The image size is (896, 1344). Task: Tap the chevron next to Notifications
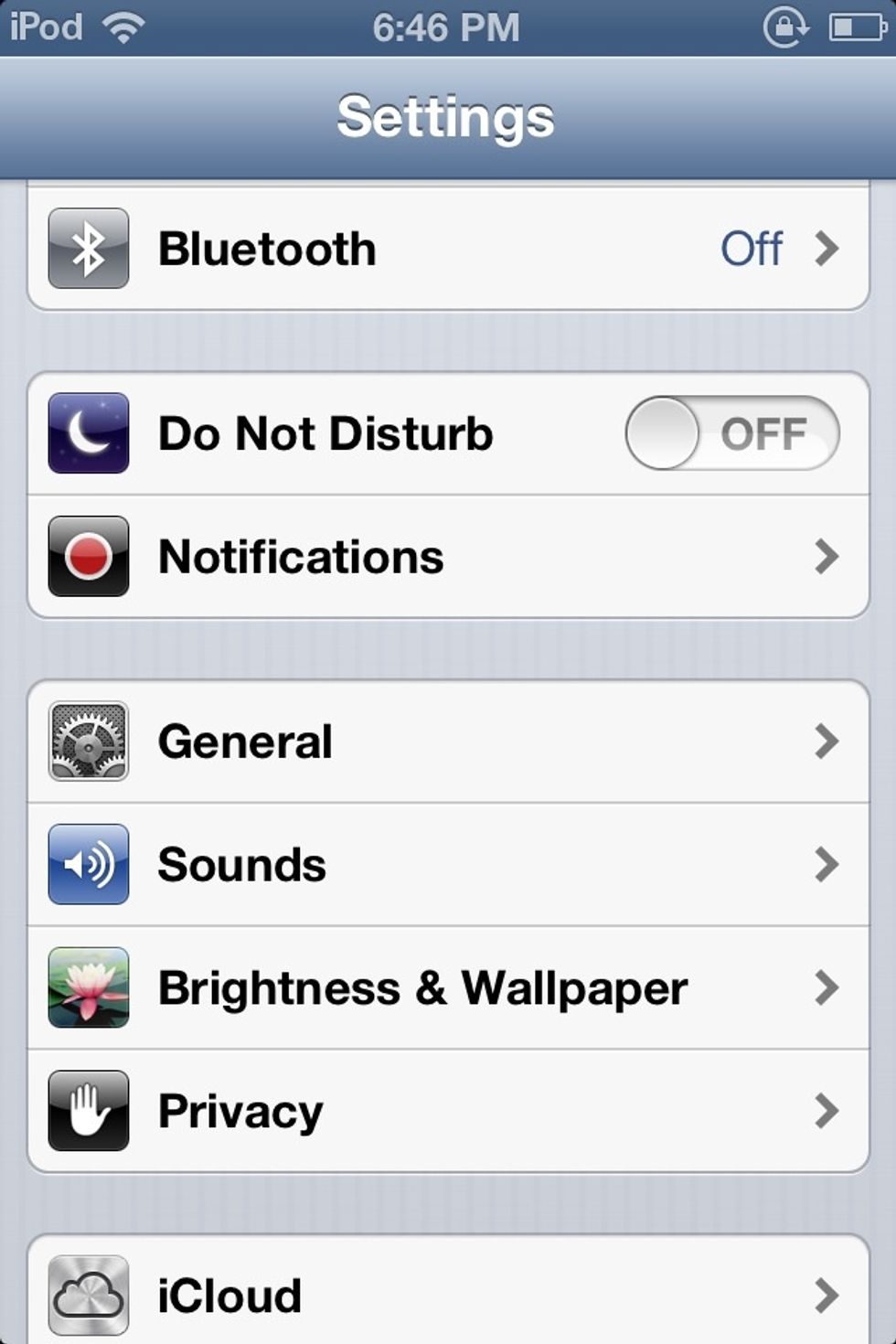click(827, 555)
